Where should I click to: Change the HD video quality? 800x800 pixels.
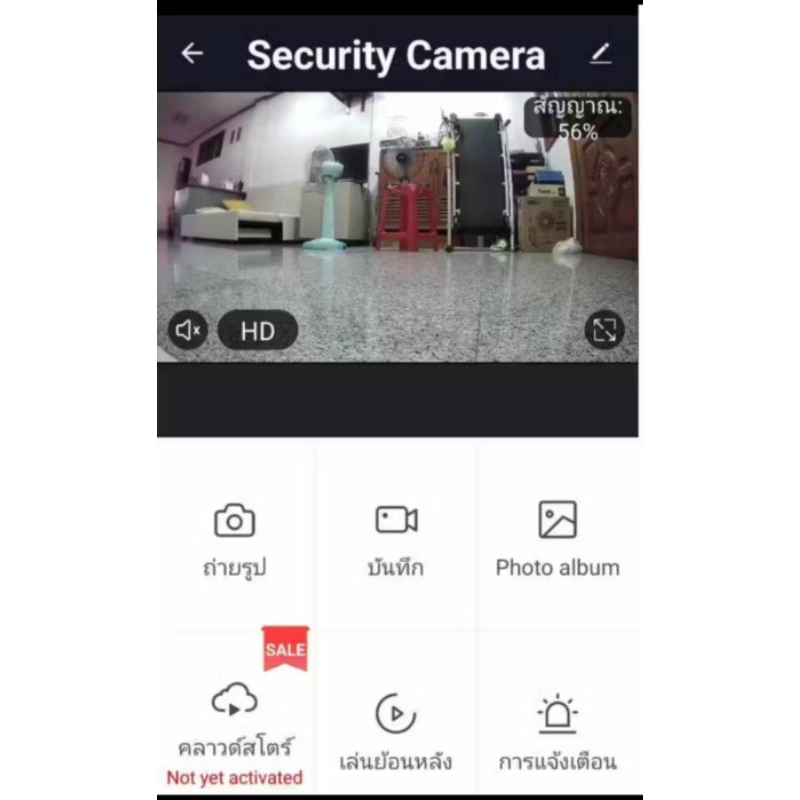coord(258,331)
